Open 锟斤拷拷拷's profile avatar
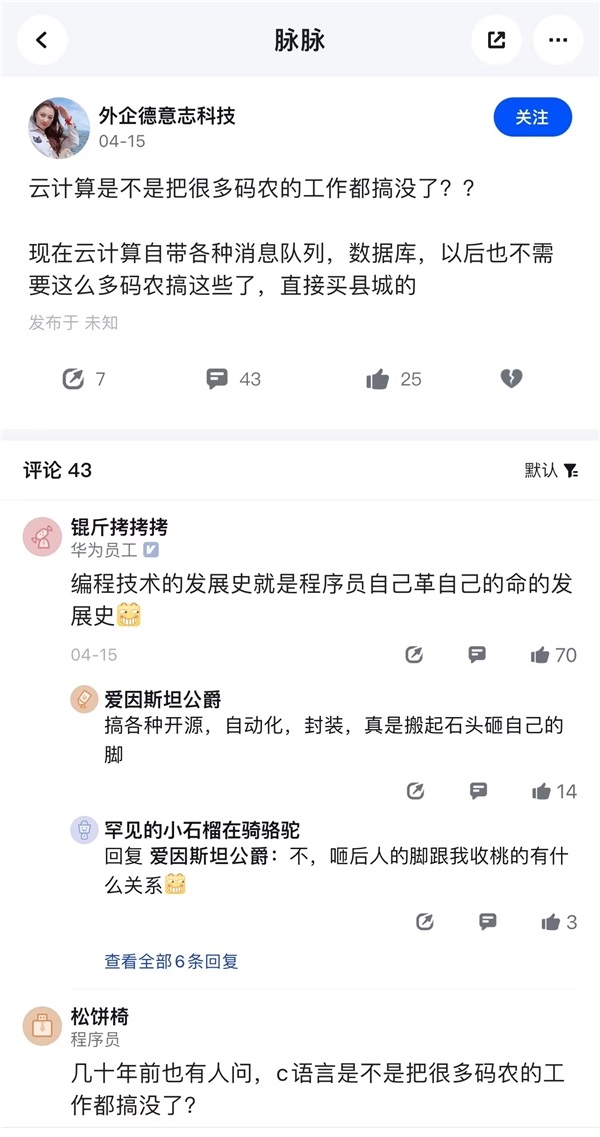Viewport: 600px width, 1137px height. tap(42, 538)
